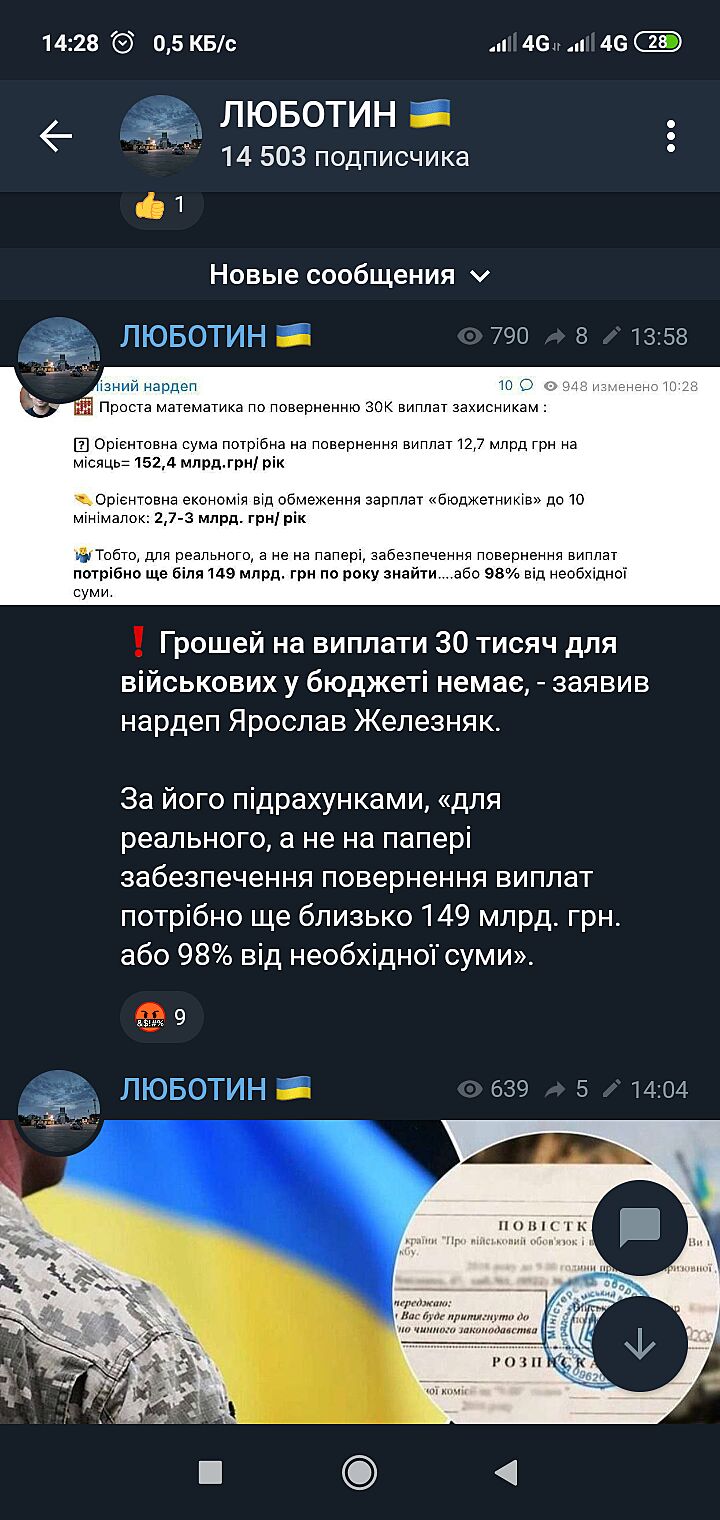The width and height of the screenshot is (720, 1520).
Task: Open recent apps via the square button
Action: click(210, 1472)
